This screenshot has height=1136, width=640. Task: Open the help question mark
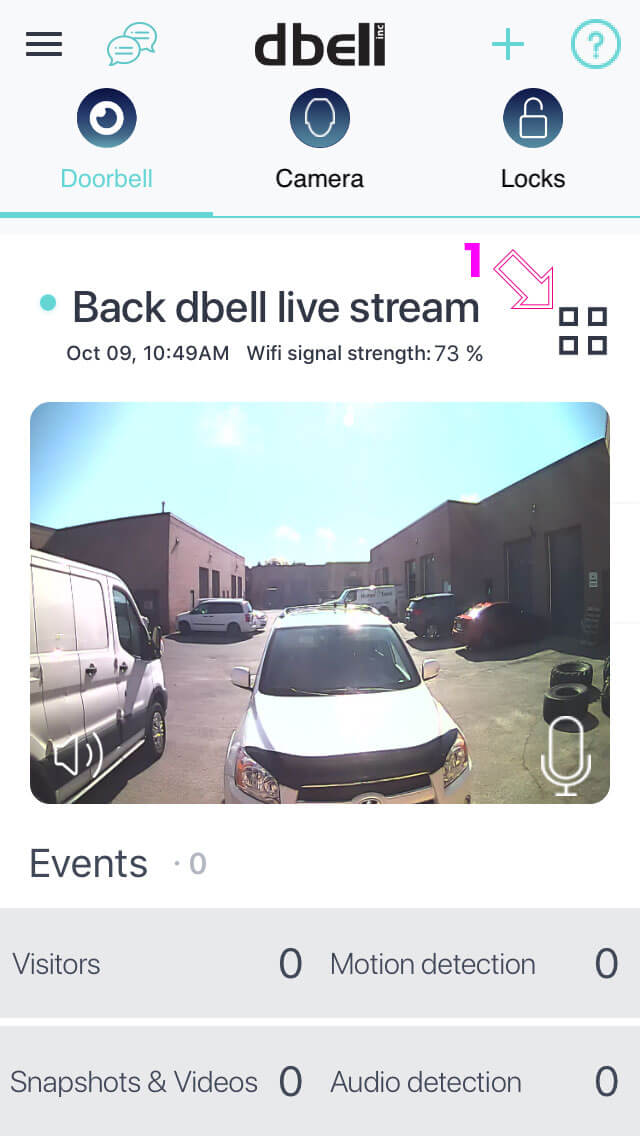click(595, 44)
